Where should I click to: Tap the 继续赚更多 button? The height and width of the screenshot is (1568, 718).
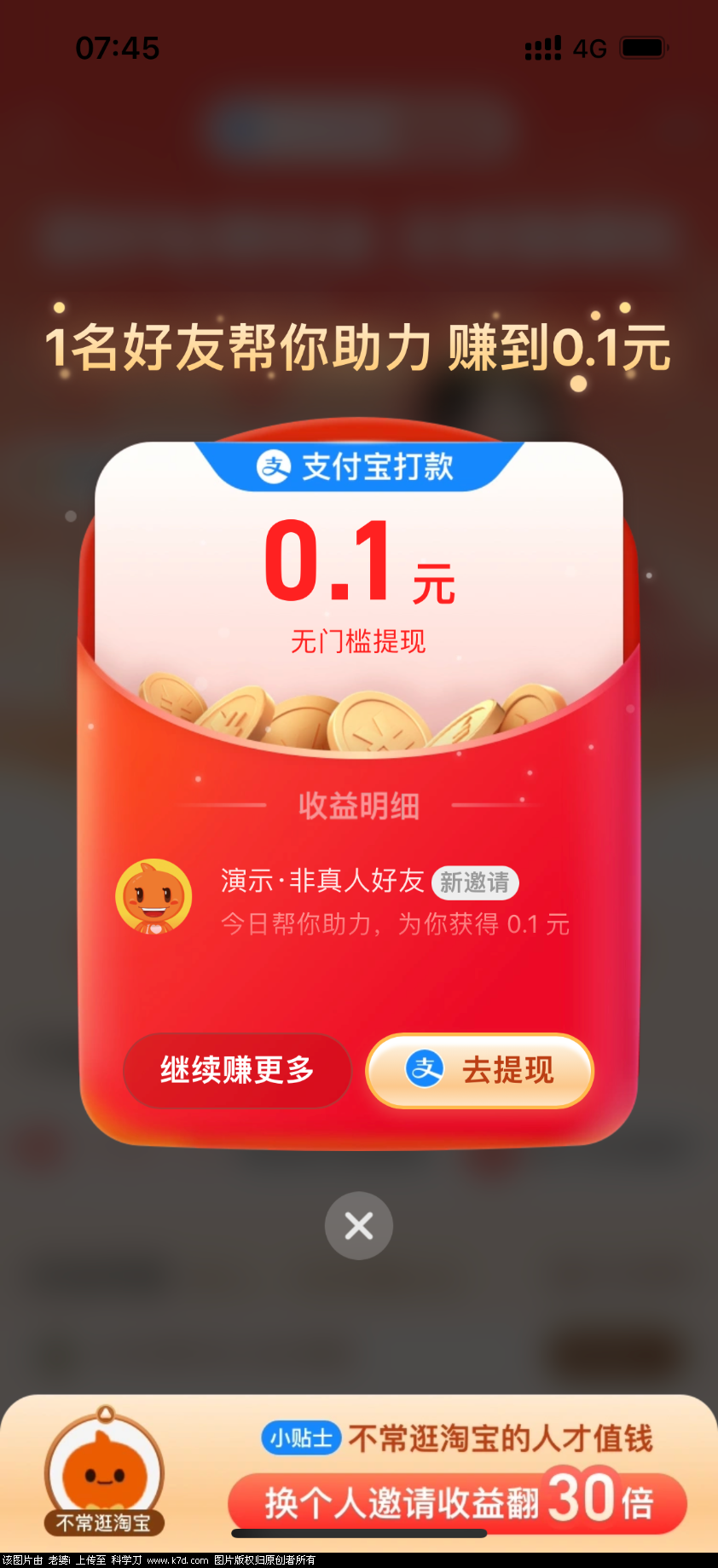click(x=236, y=1071)
